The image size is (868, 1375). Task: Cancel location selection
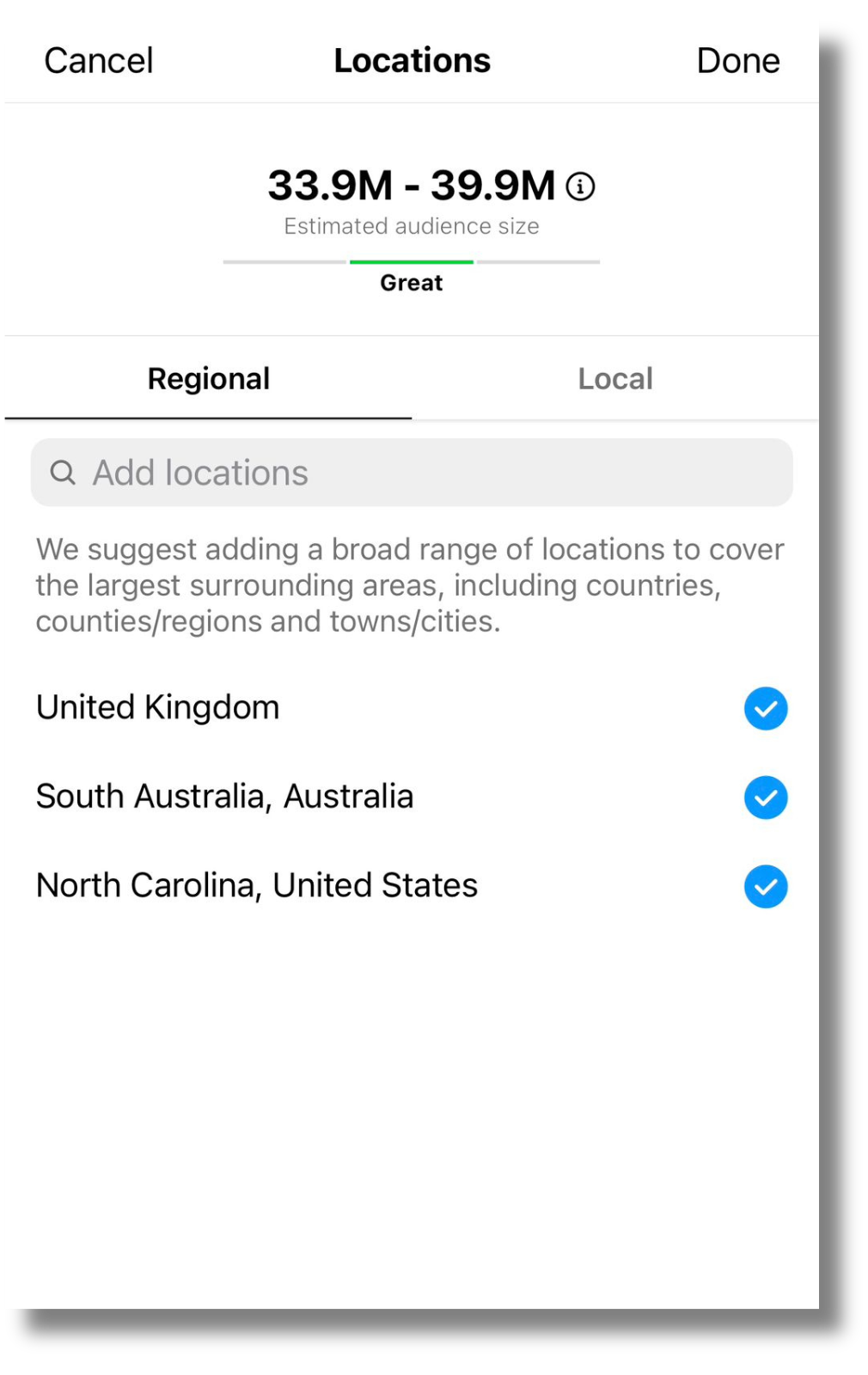[98, 61]
